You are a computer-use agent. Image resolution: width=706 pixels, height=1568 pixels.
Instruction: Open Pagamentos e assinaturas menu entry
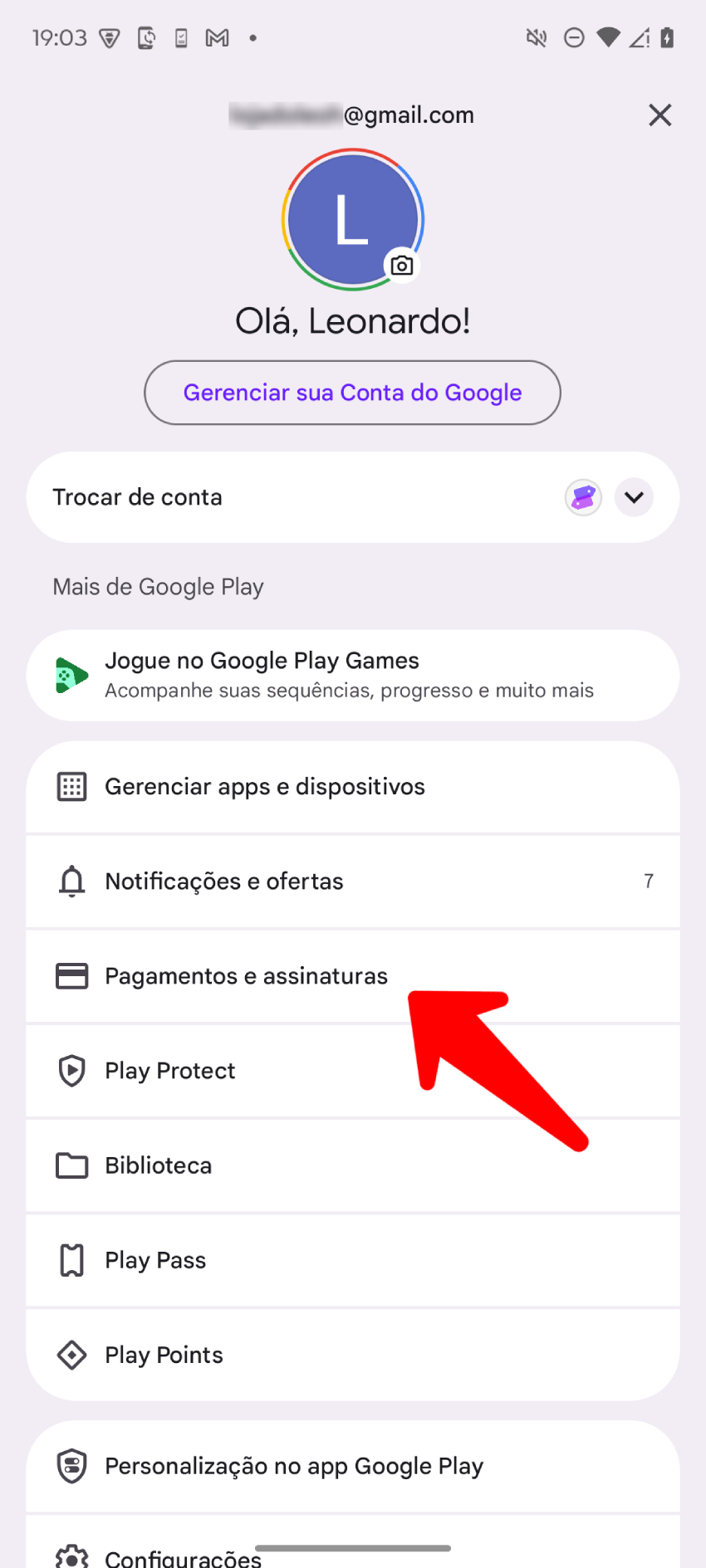pos(246,975)
